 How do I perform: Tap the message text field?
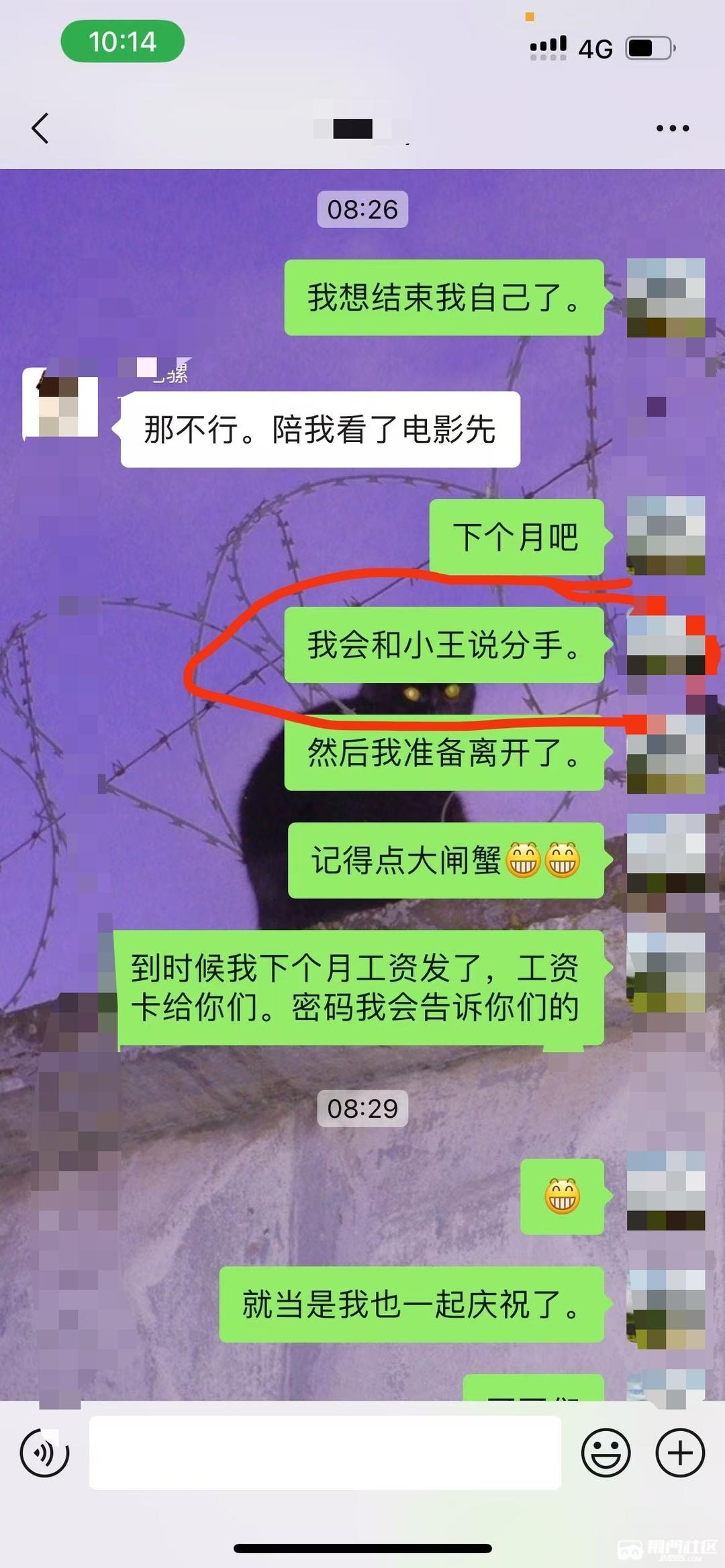point(325,1453)
